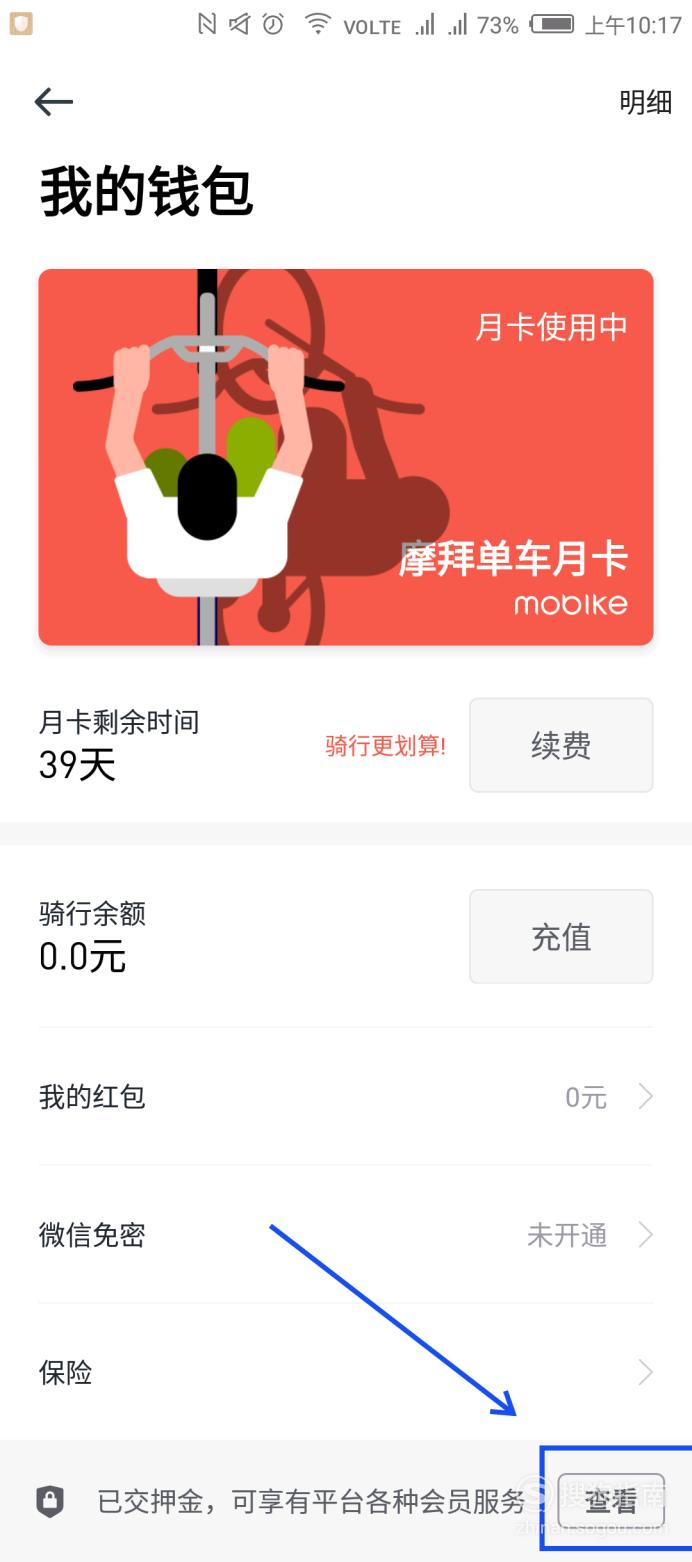Tap 查看 to view deposit
The height and width of the screenshot is (1562, 692).
[611, 1501]
